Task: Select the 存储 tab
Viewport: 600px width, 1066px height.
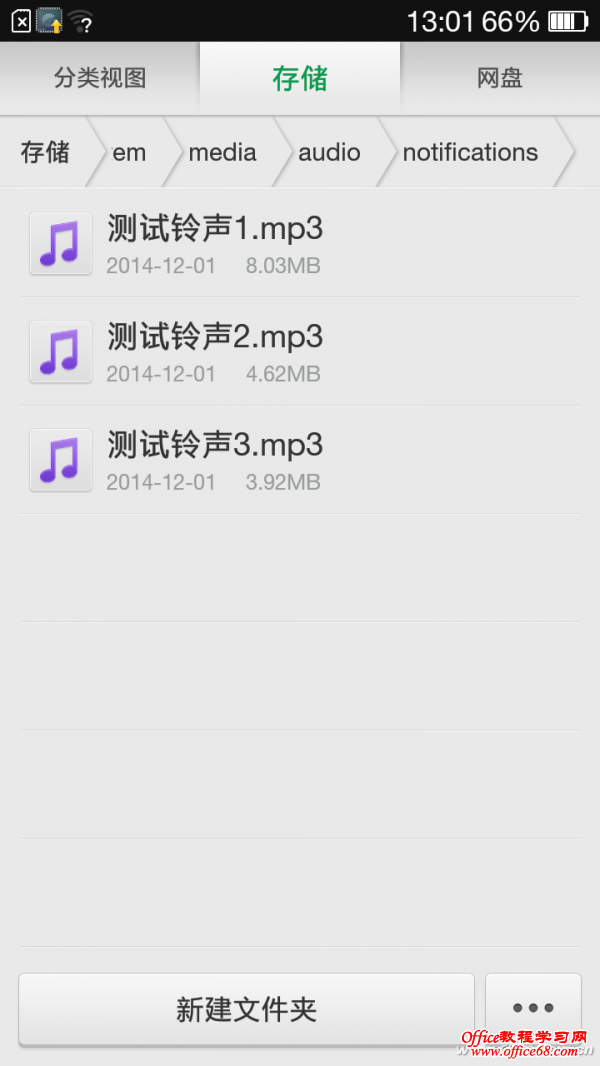Action: [x=300, y=78]
